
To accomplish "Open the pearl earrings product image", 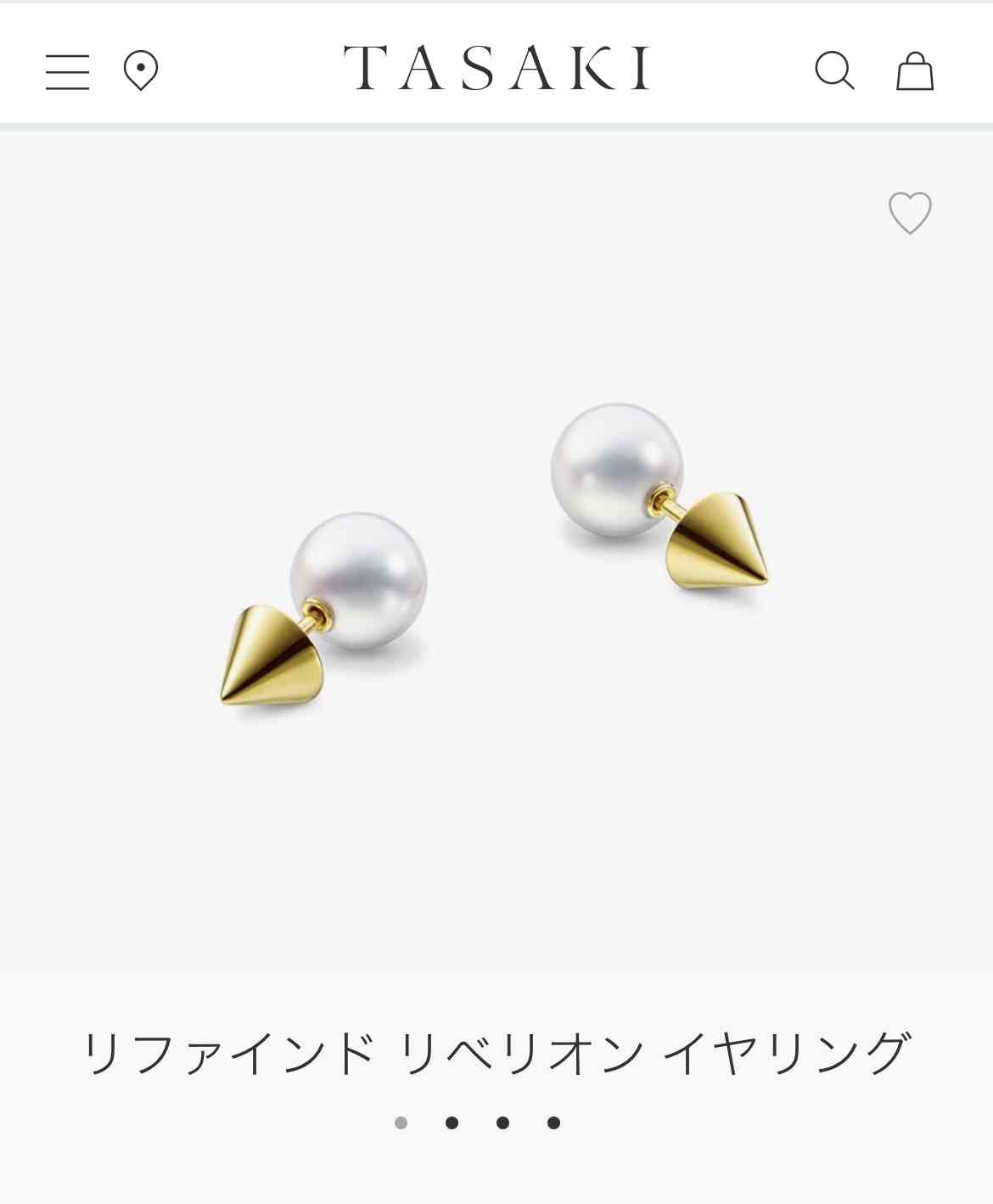I will coord(496,560).
